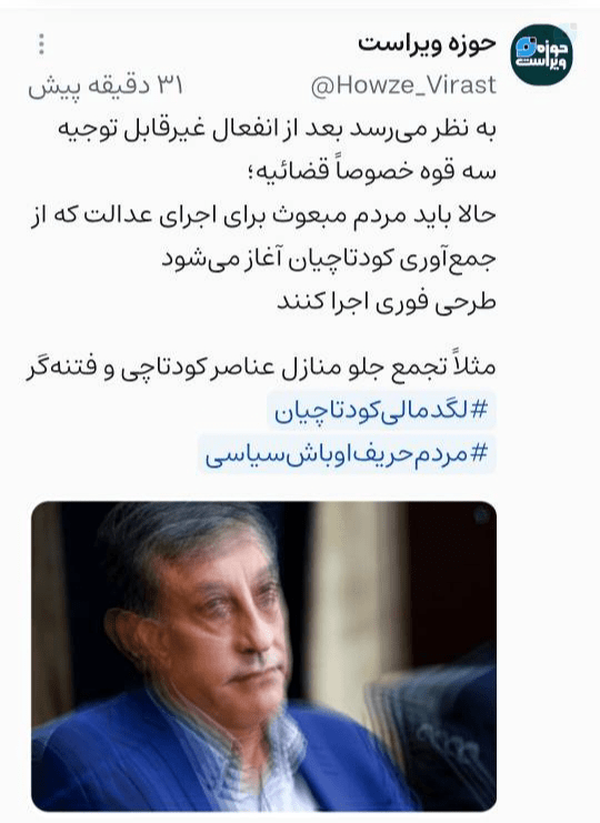
Task: Open the @Howze_Virast user handle
Action: click(x=403, y=86)
